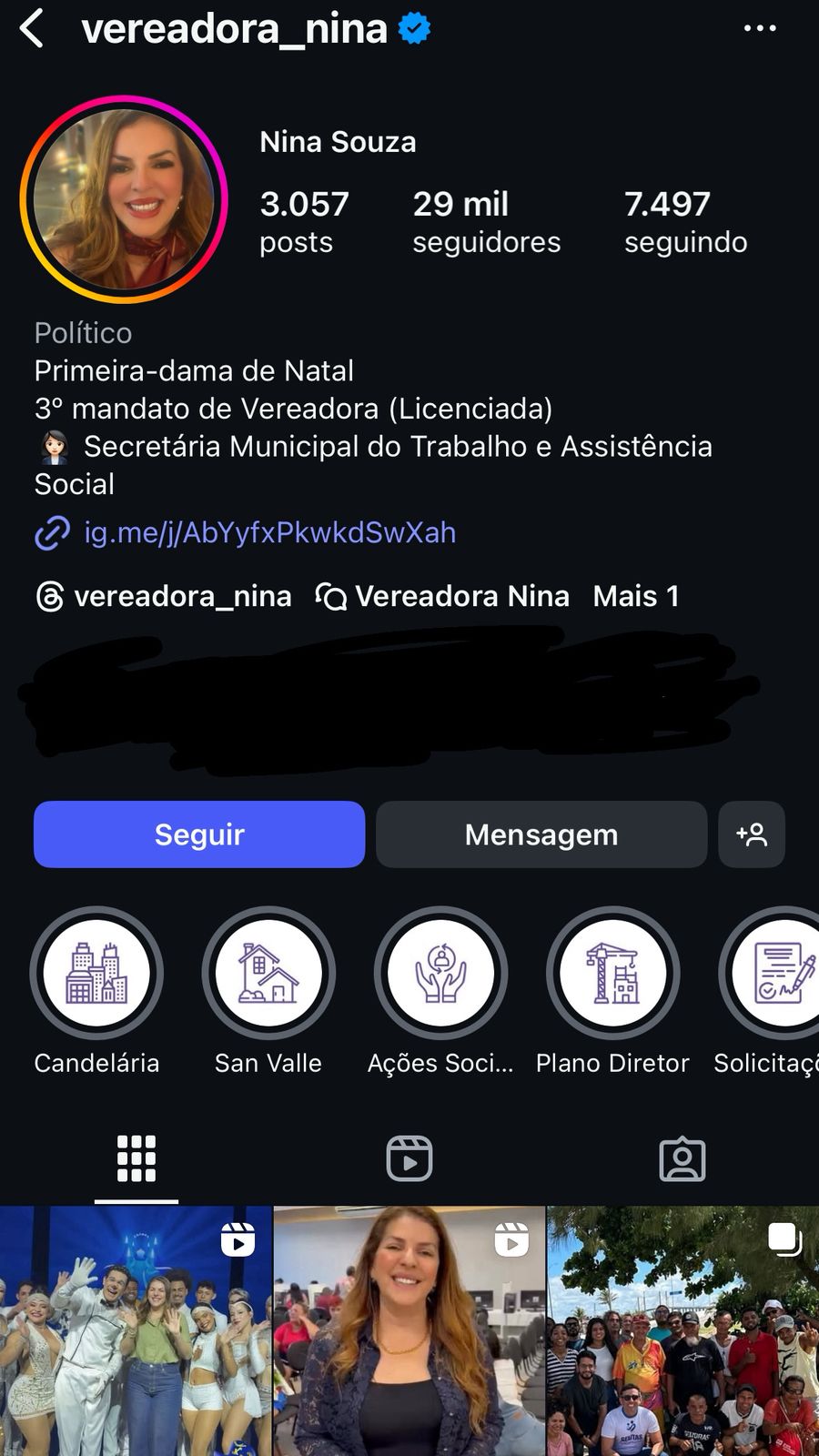Follow this profile with Seguir
This screenshot has width=819, height=1456.
[x=199, y=834]
